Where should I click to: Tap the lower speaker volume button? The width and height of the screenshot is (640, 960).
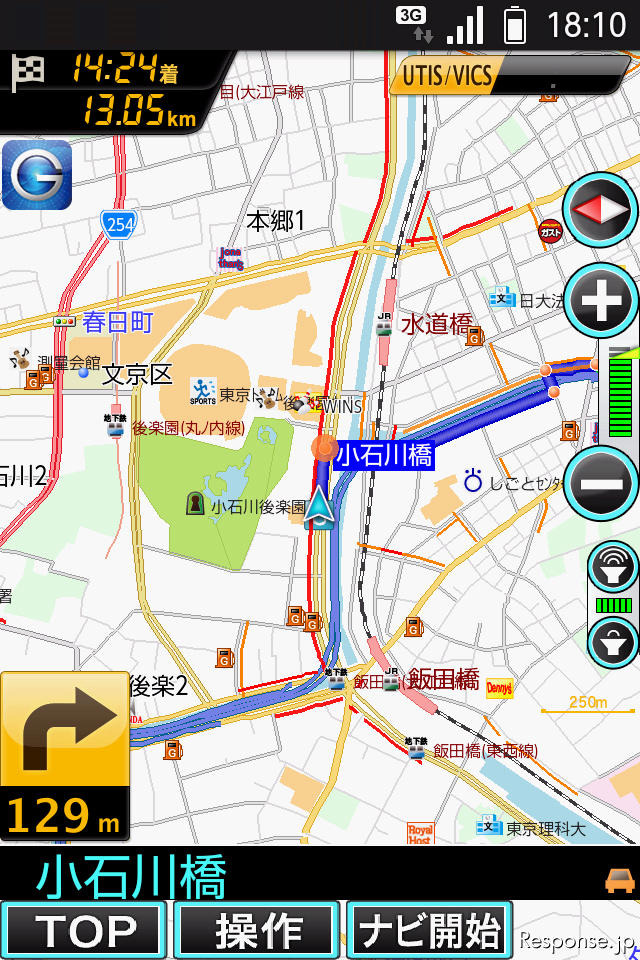pos(612,643)
